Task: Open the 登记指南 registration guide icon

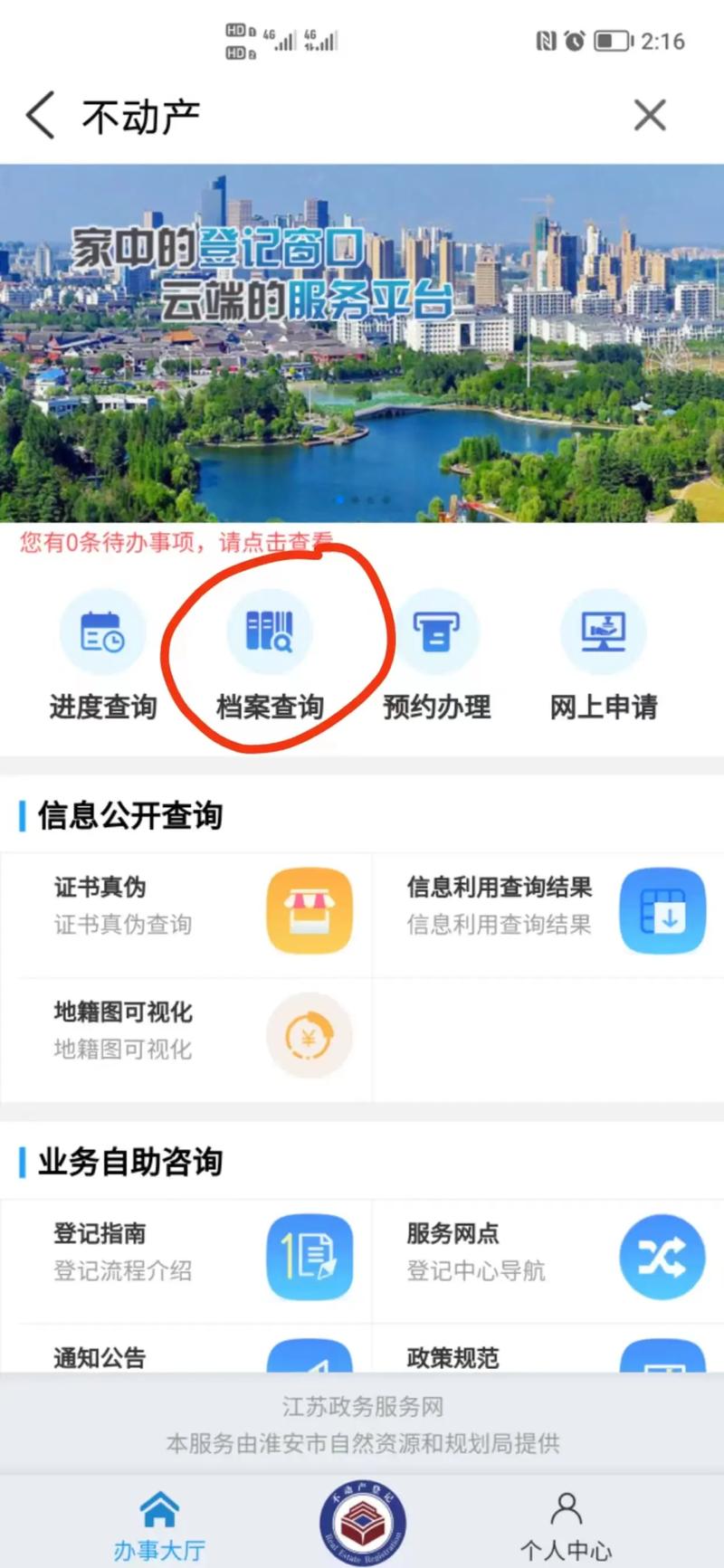Action: coord(310,1257)
